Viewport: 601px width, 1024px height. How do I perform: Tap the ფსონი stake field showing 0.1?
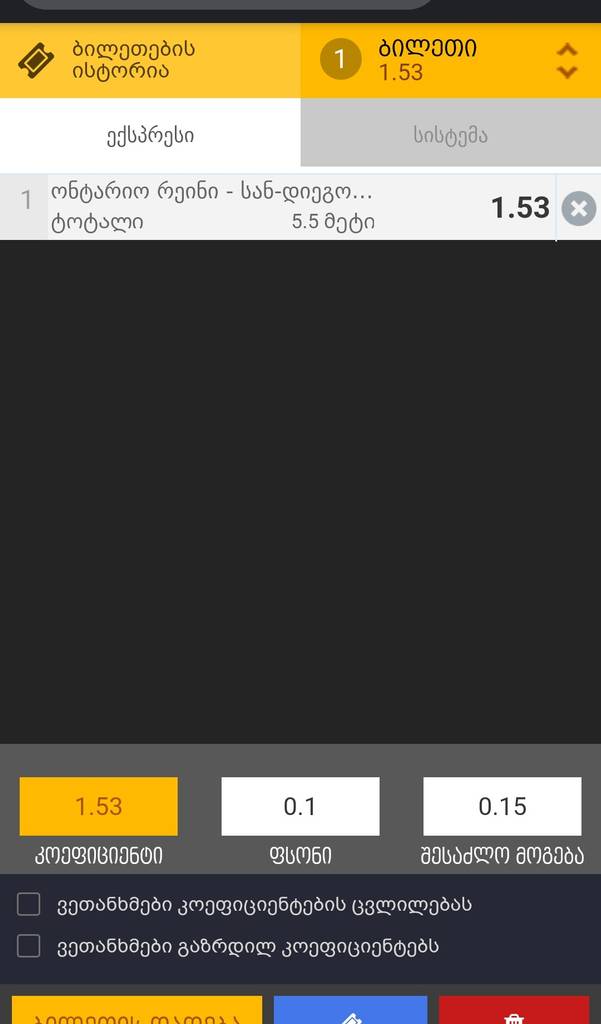pyautogui.click(x=300, y=806)
